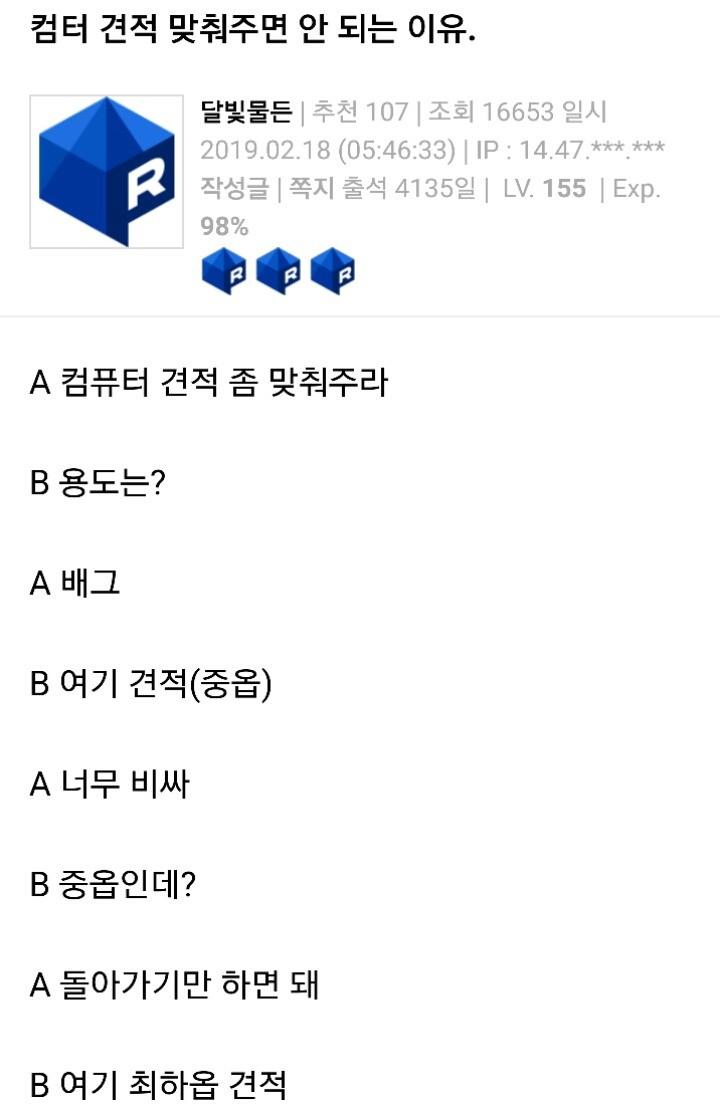The height and width of the screenshot is (1109, 720).
Task: Send a 쪽지 message to the author
Action: point(310,188)
